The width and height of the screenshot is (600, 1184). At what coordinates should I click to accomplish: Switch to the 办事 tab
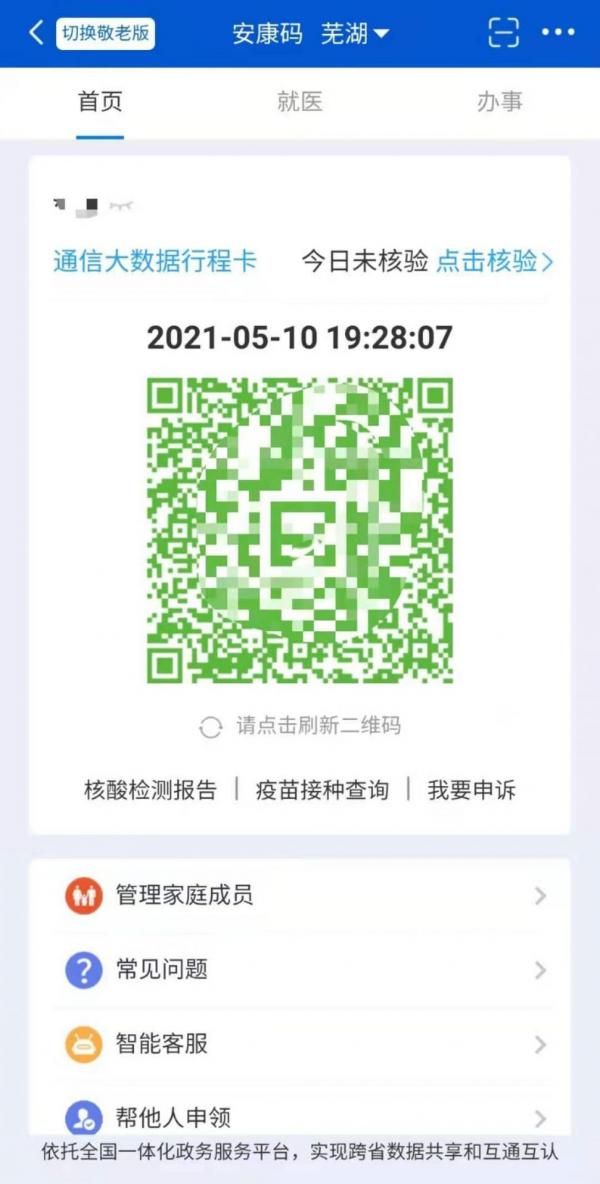tap(500, 102)
